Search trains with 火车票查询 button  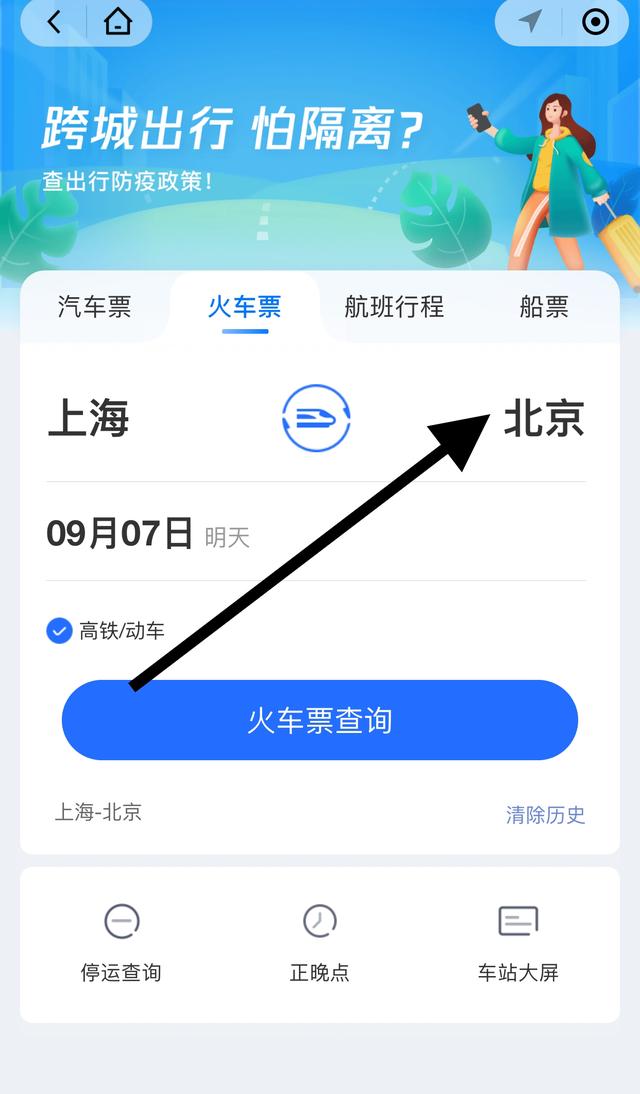point(320,720)
